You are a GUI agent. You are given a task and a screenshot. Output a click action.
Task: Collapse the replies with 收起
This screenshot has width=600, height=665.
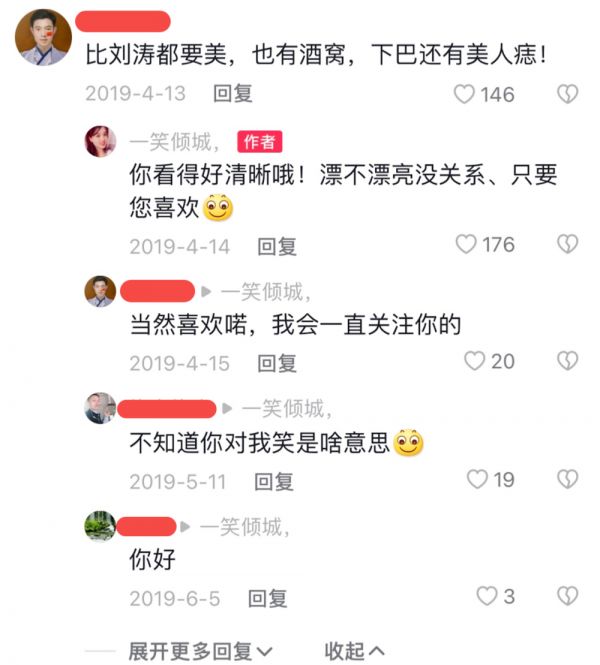point(353,651)
